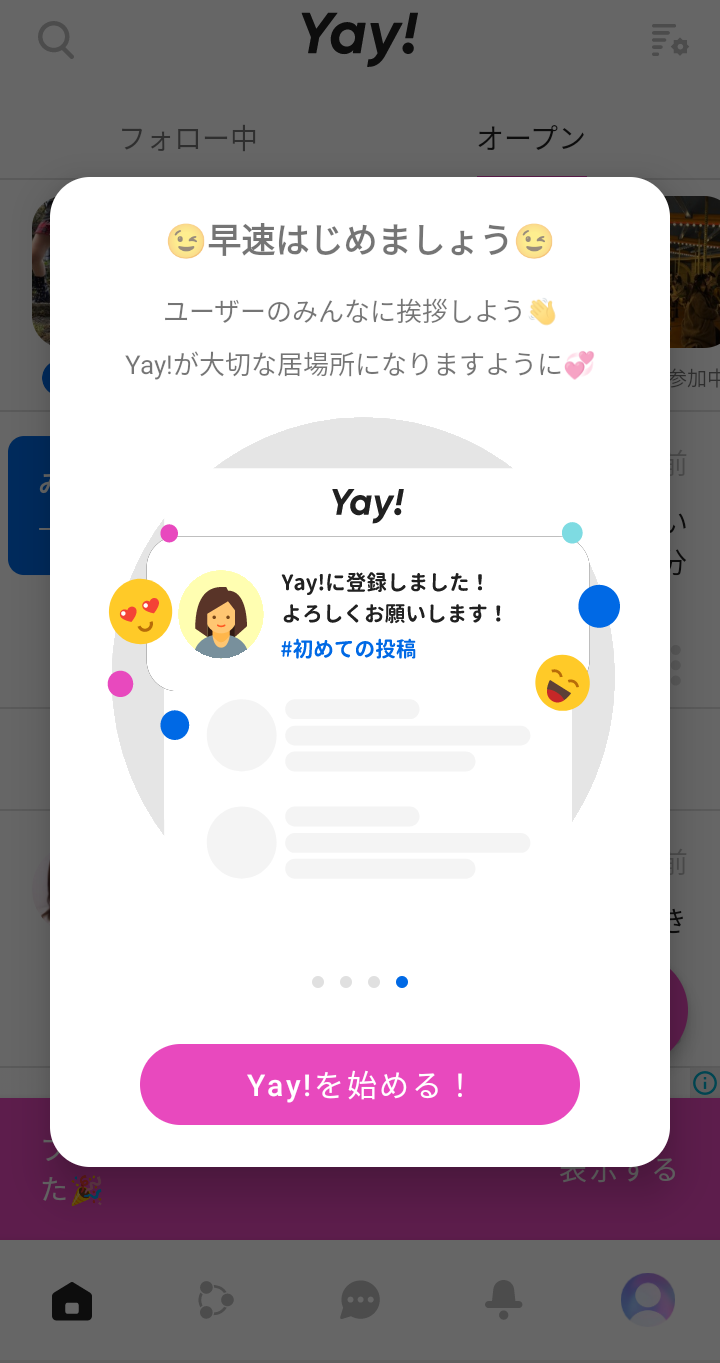Viewport: 720px width, 1363px height.
Task: Go to the home tab
Action: [x=72, y=1301]
